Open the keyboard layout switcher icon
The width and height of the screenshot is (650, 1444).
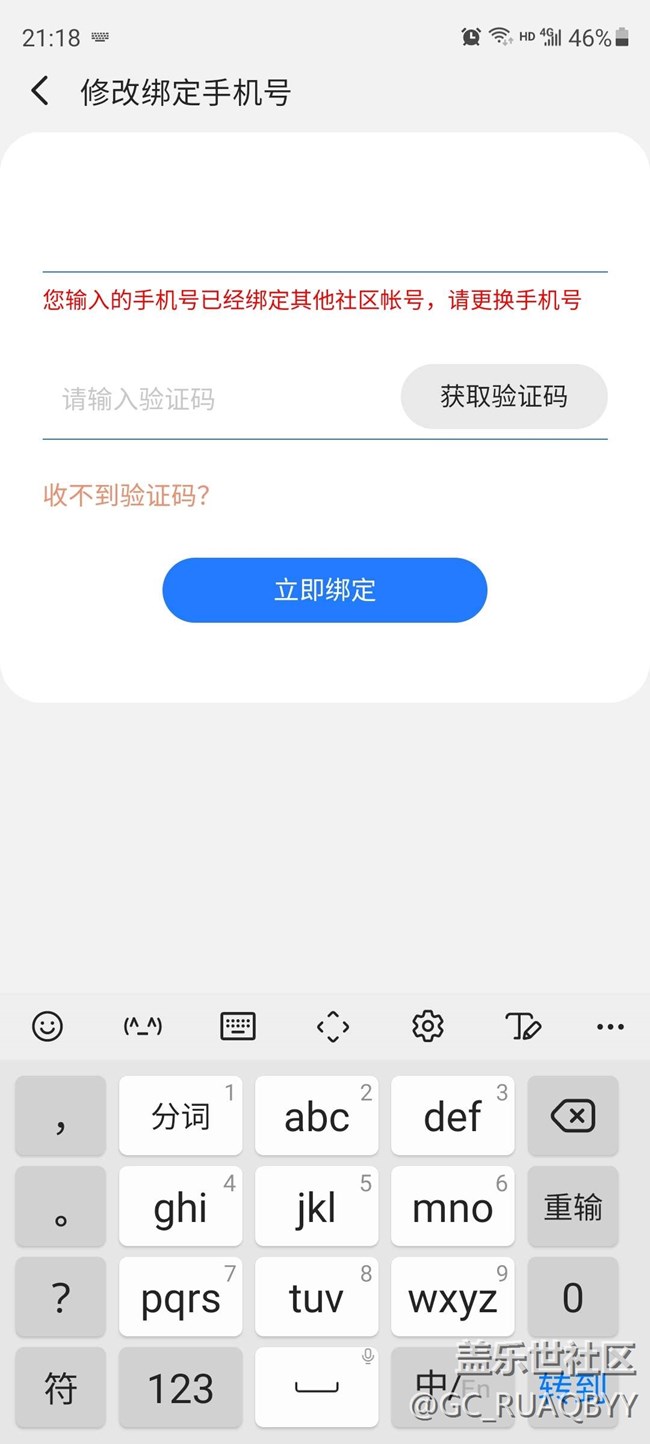pyautogui.click(x=237, y=1026)
